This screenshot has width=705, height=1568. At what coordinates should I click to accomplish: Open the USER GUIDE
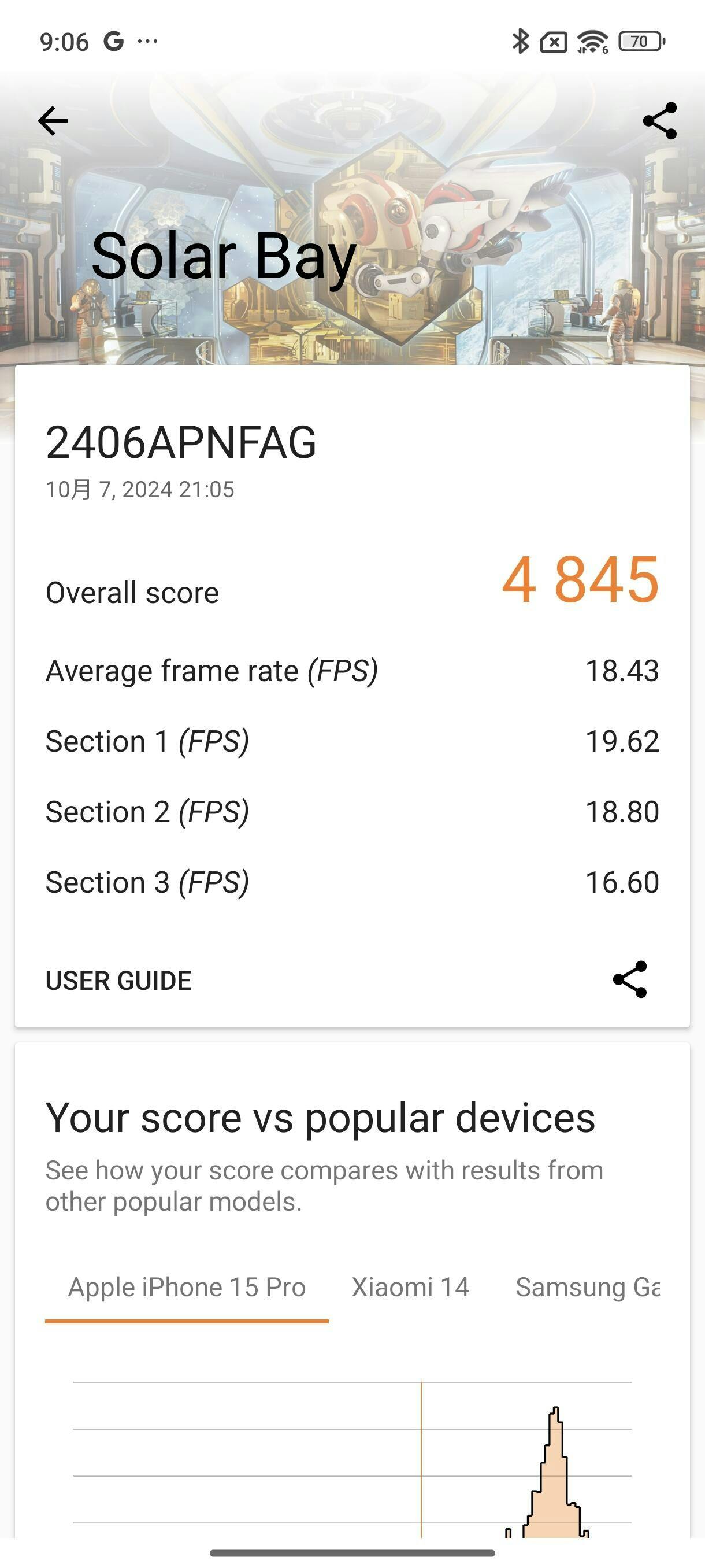[118, 981]
